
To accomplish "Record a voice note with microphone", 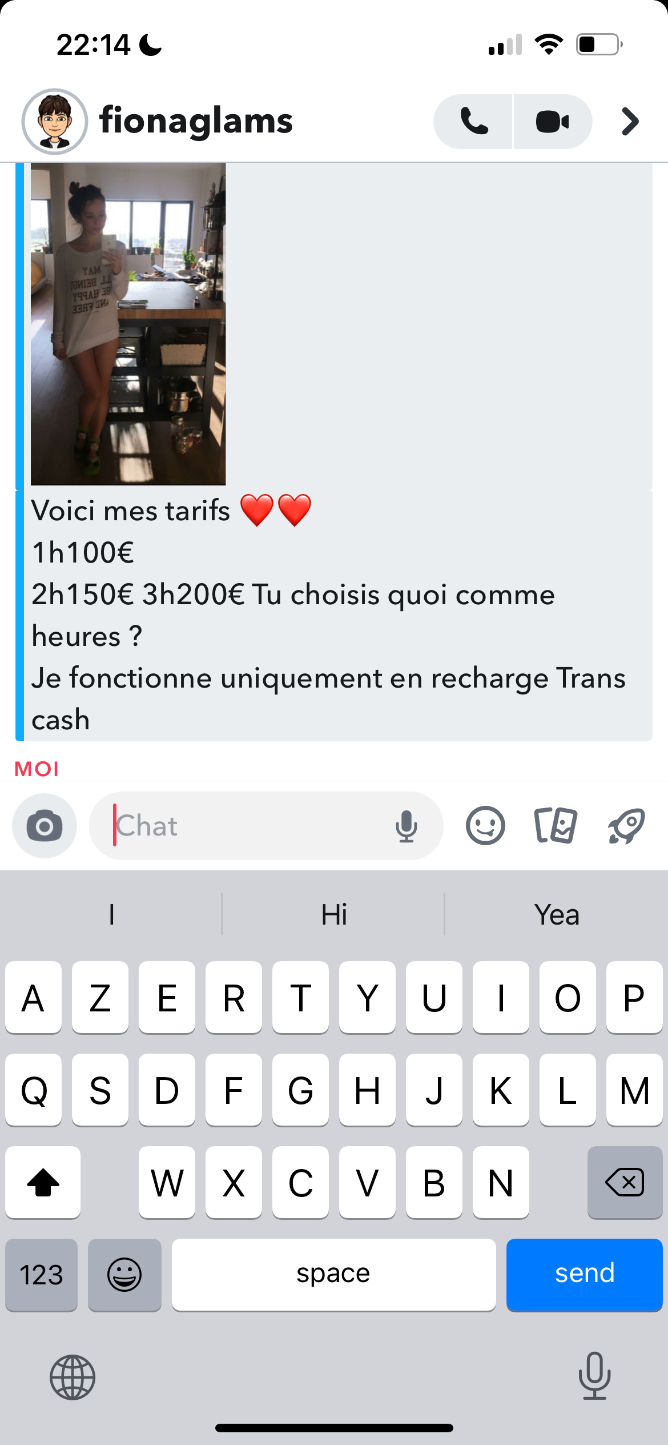I will point(406,826).
